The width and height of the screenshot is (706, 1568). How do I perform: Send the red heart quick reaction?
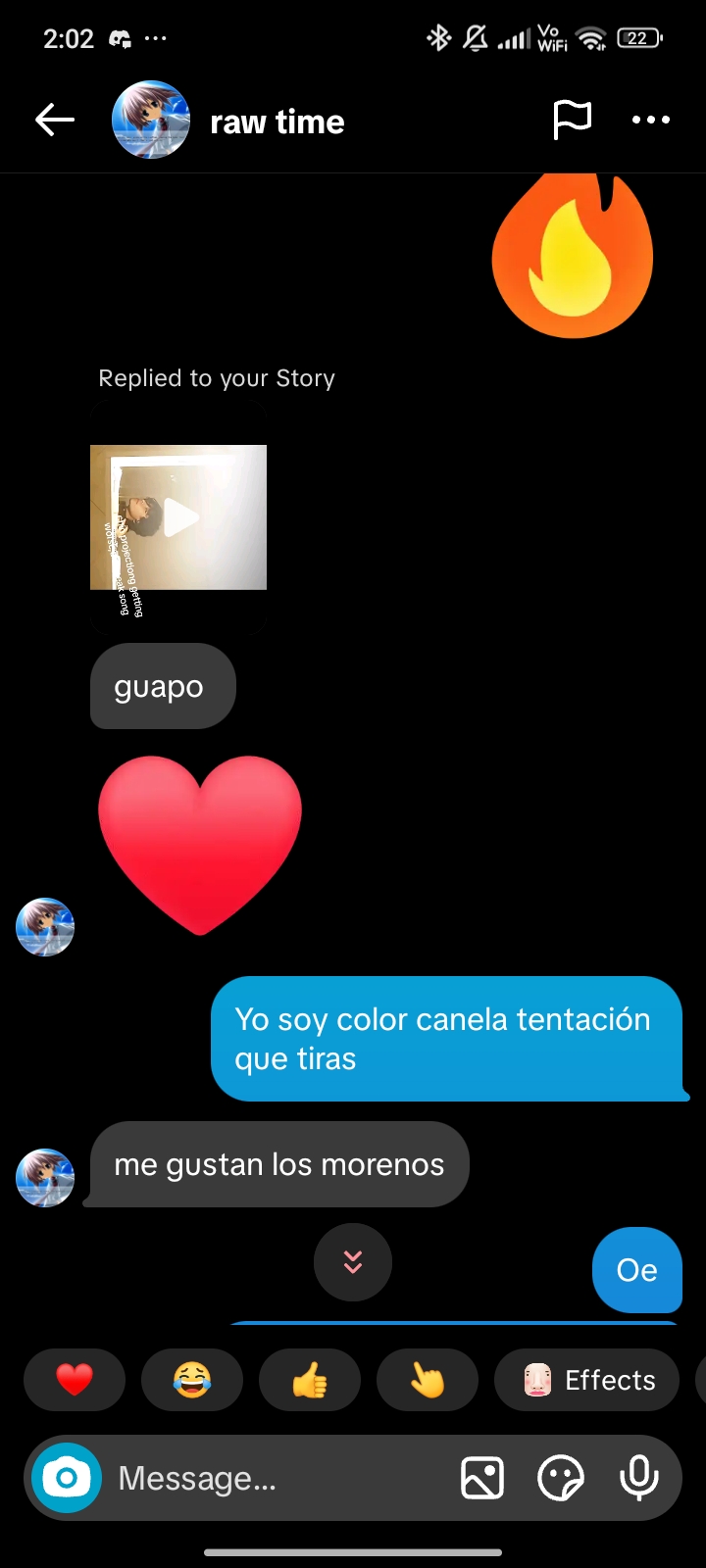(x=75, y=1380)
